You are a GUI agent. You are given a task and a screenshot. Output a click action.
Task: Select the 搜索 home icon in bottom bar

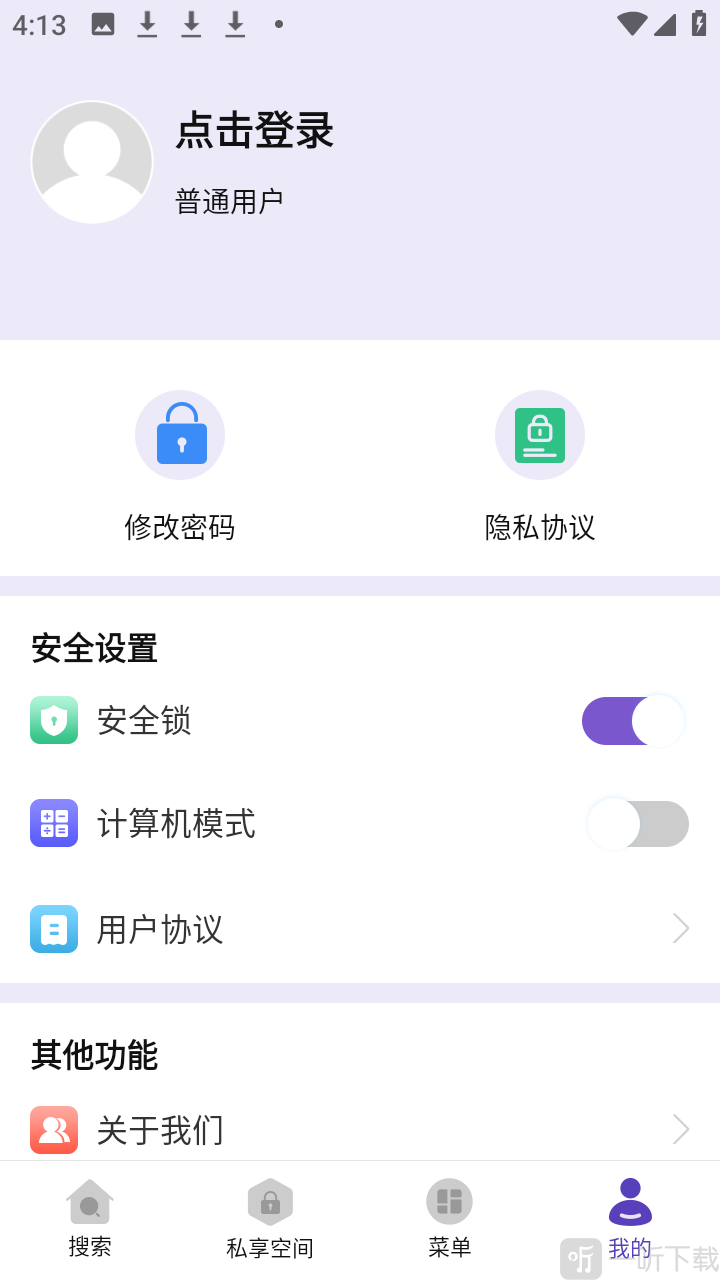pyautogui.click(x=90, y=1200)
